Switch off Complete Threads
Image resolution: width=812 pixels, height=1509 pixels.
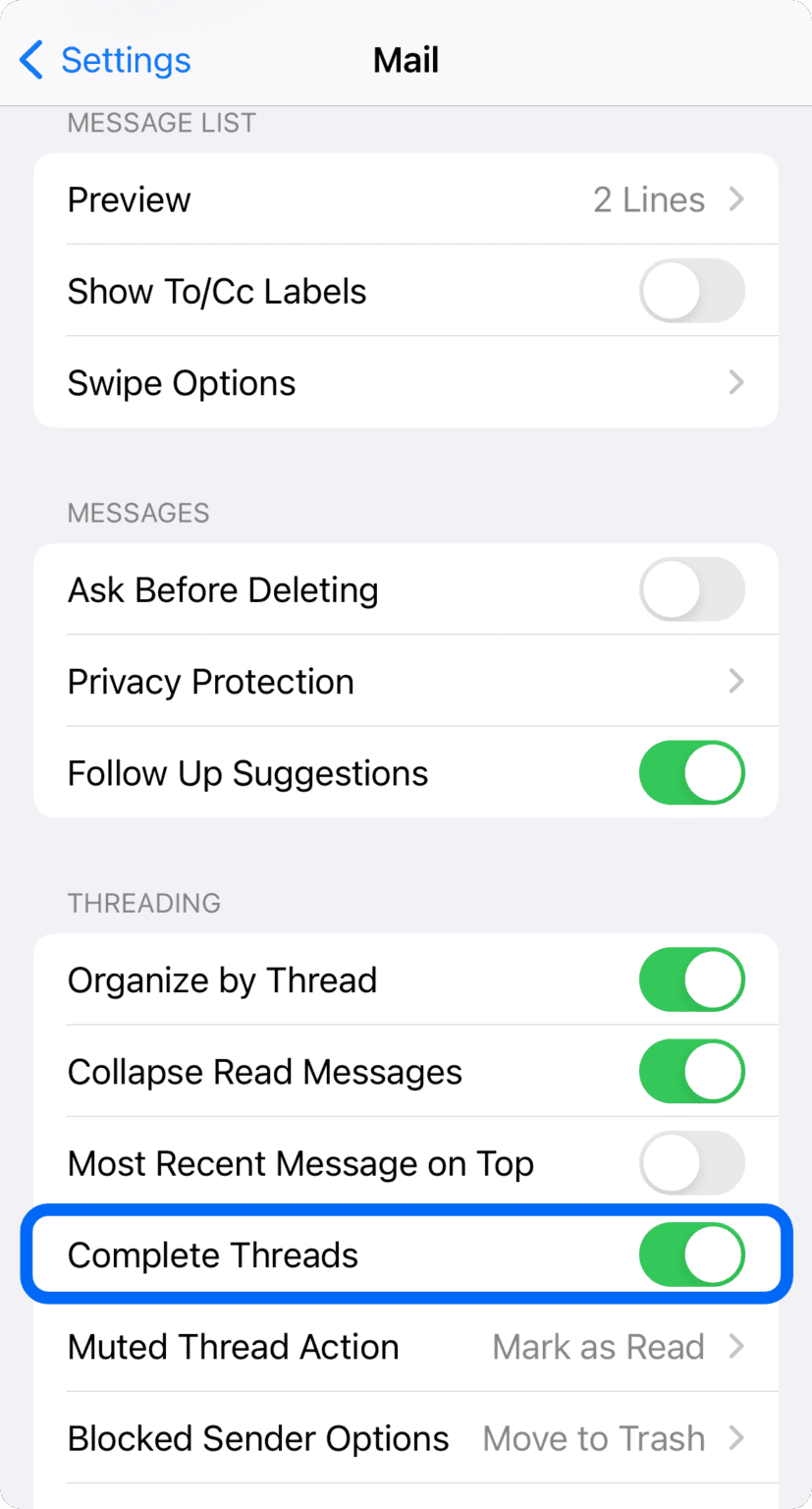tap(691, 1255)
